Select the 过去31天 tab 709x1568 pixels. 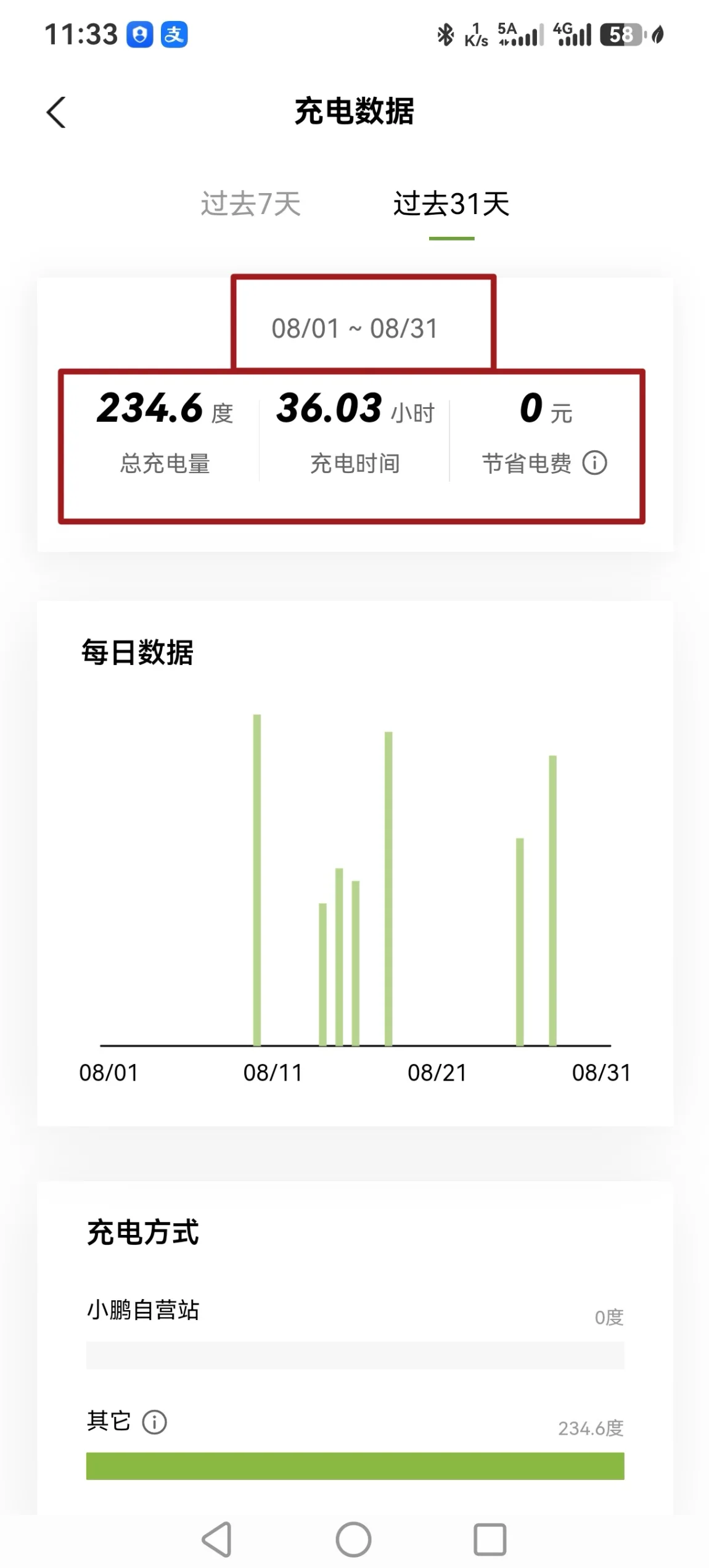(451, 204)
